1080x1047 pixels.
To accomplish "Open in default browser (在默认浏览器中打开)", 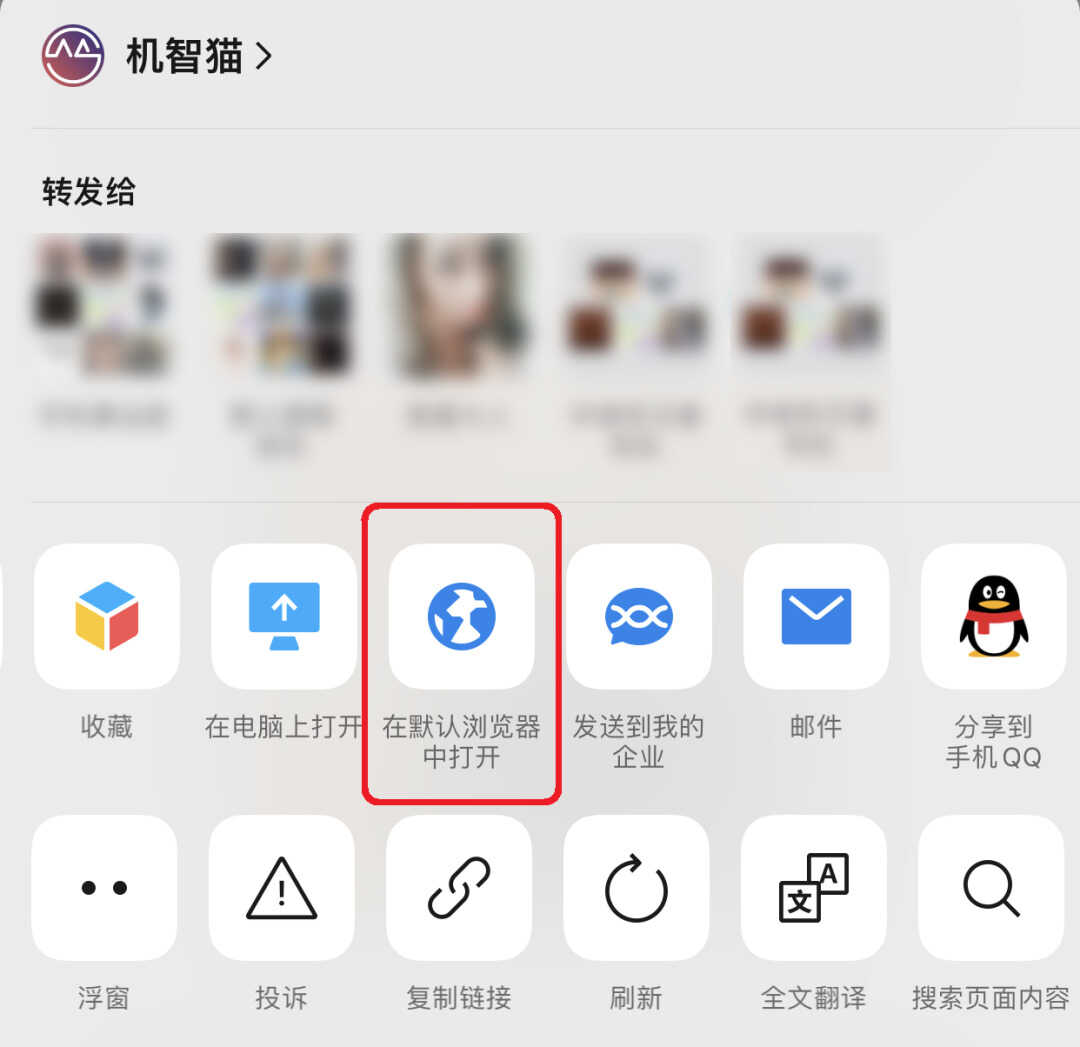I will (x=461, y=616).
